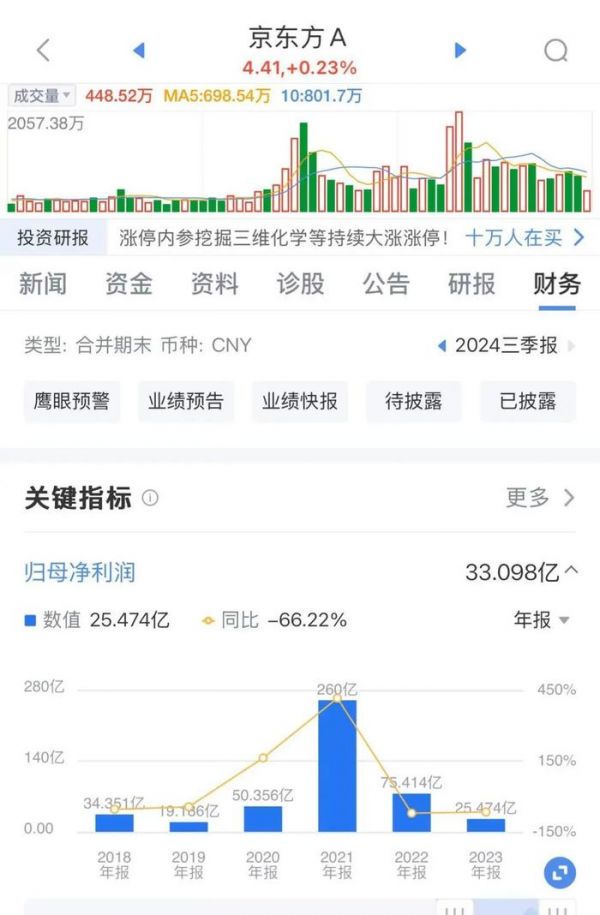Image resolution: width=600 pixels, height=915 pixels.
Task: Go back using the top-left arrow
Action: pyautogui.click(x=43, y=50)
